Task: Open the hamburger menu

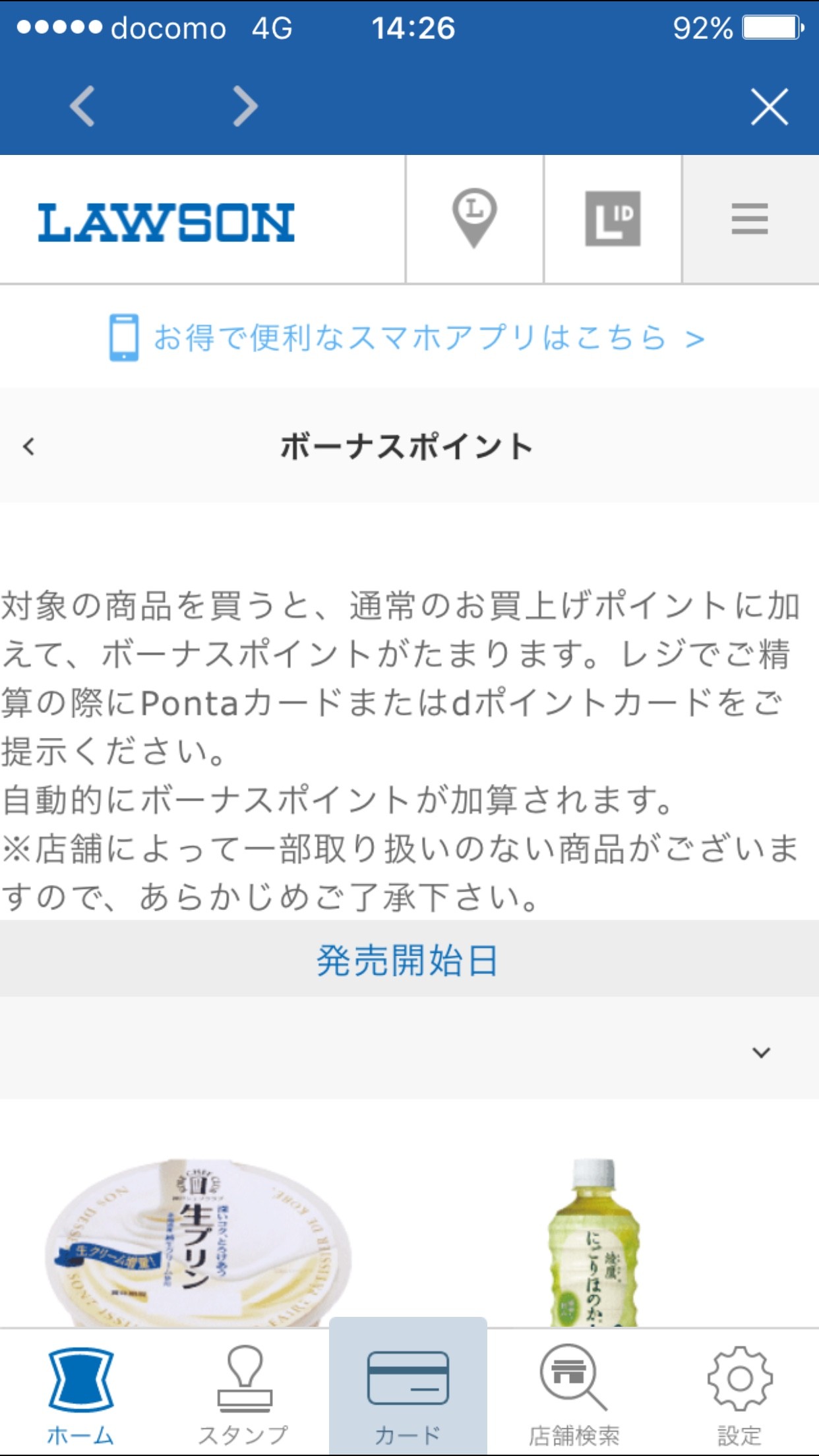Action: click(750, 219)
